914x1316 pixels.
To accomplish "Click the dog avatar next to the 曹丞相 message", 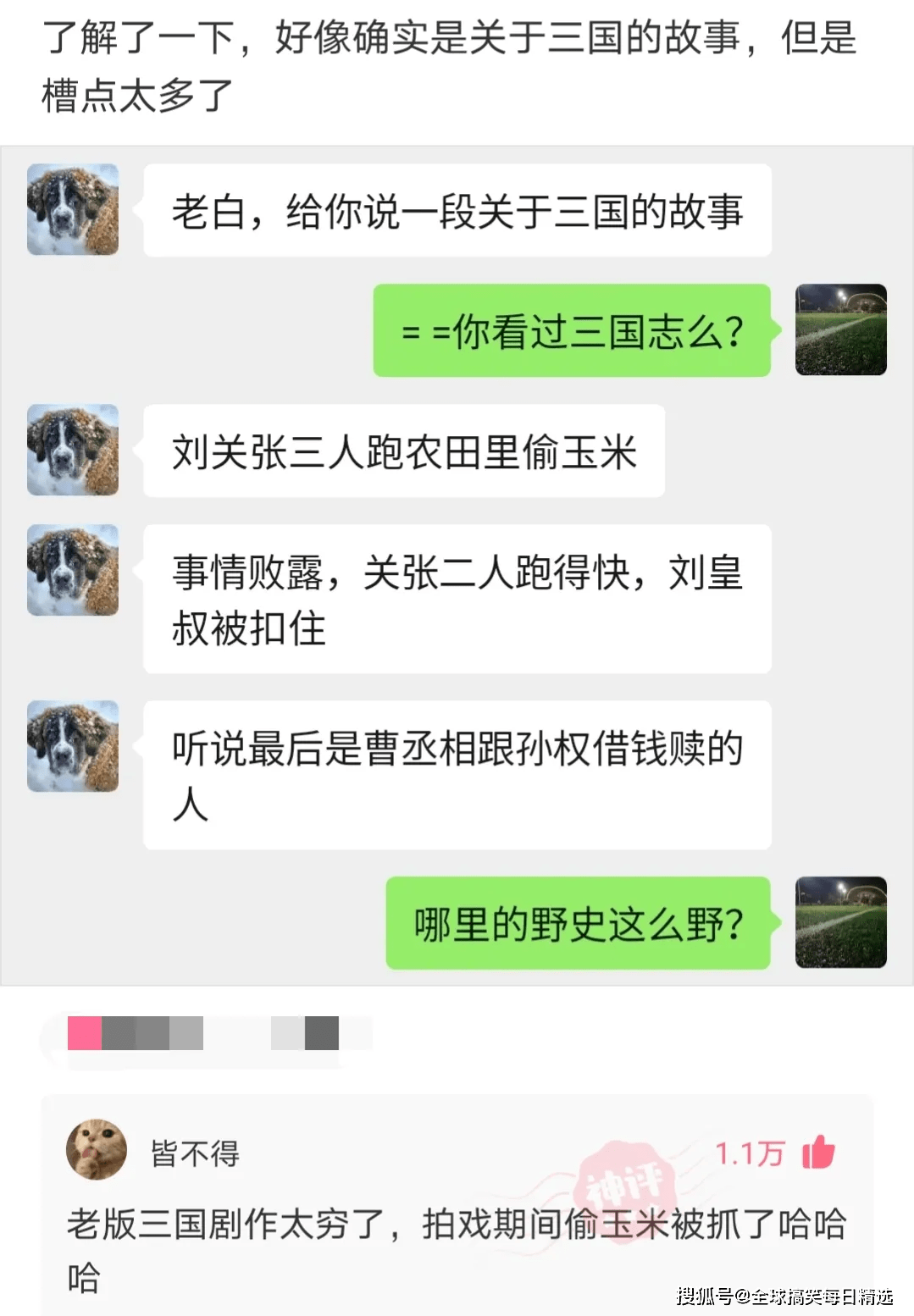I will [73, 745].
